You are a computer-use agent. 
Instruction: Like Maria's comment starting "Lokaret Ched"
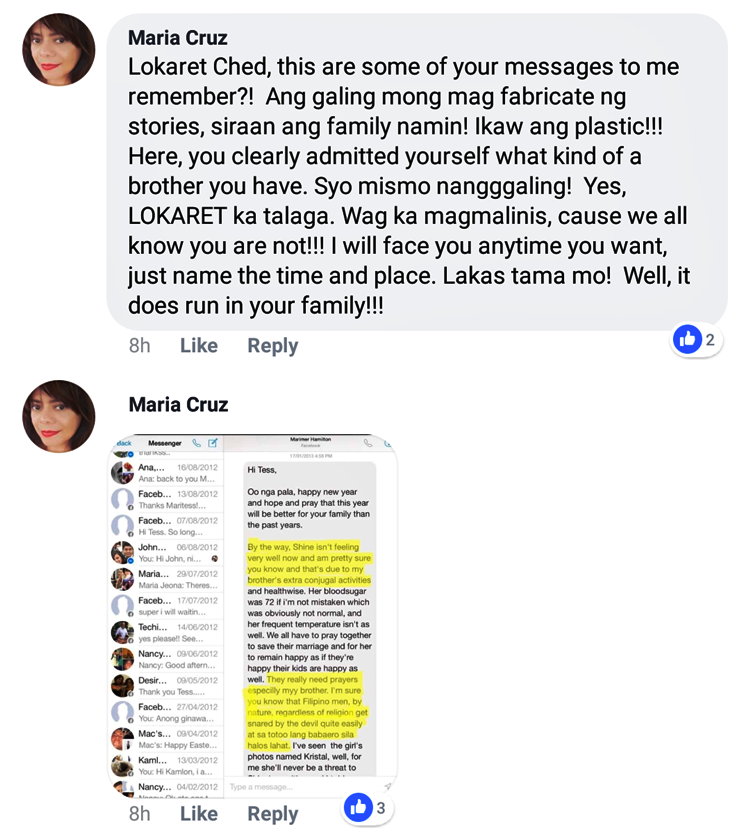[198, 346]
